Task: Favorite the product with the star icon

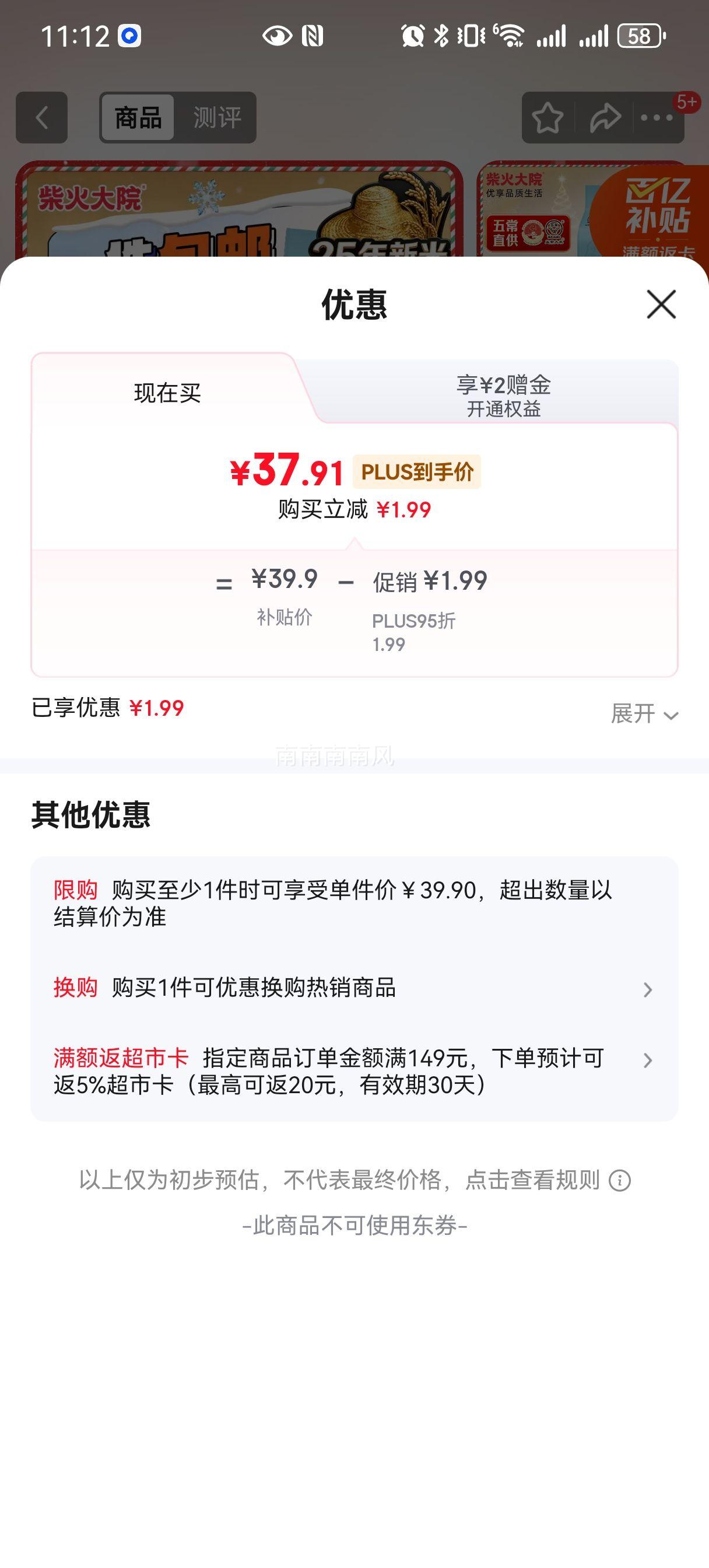Action: [x=546, y=117]
